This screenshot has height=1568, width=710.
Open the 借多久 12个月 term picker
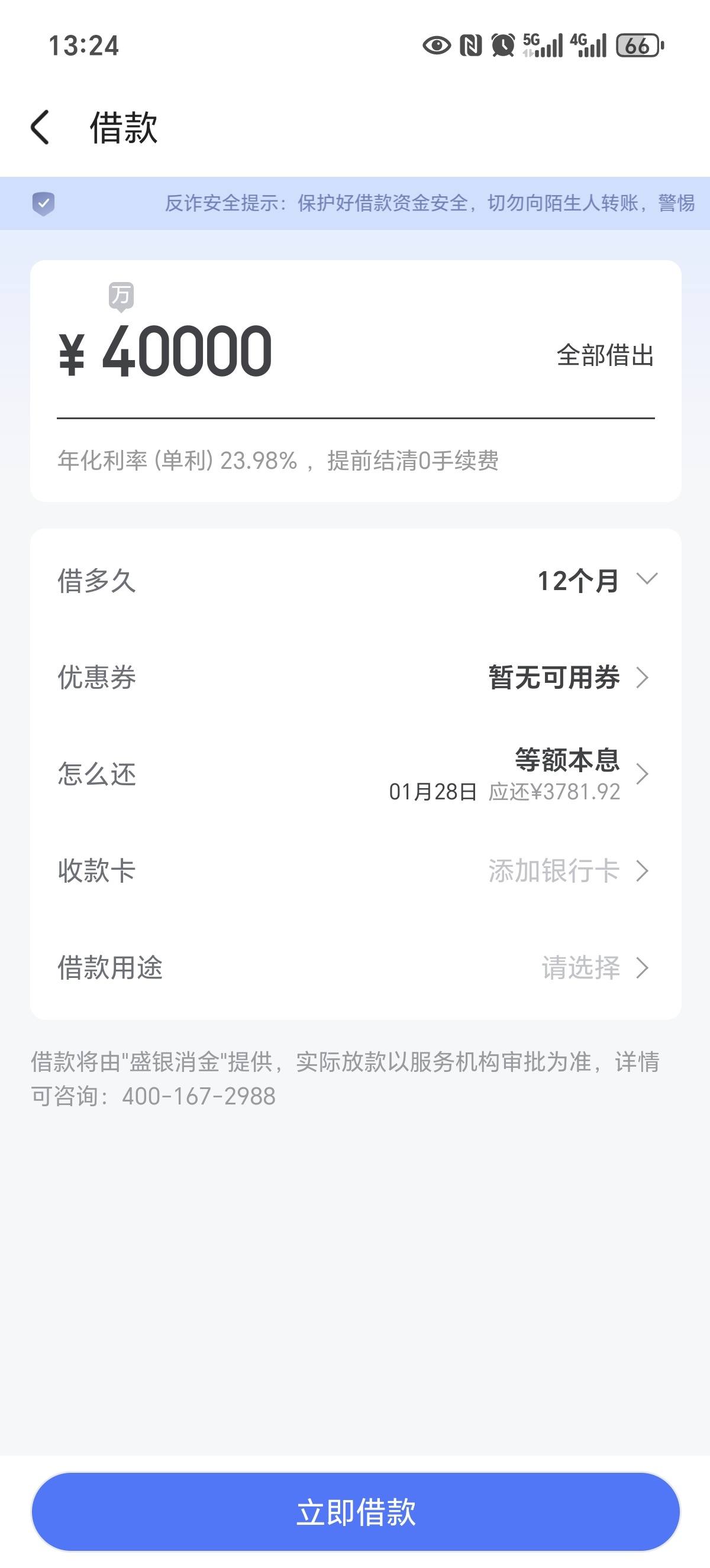[x=356, y=580]
